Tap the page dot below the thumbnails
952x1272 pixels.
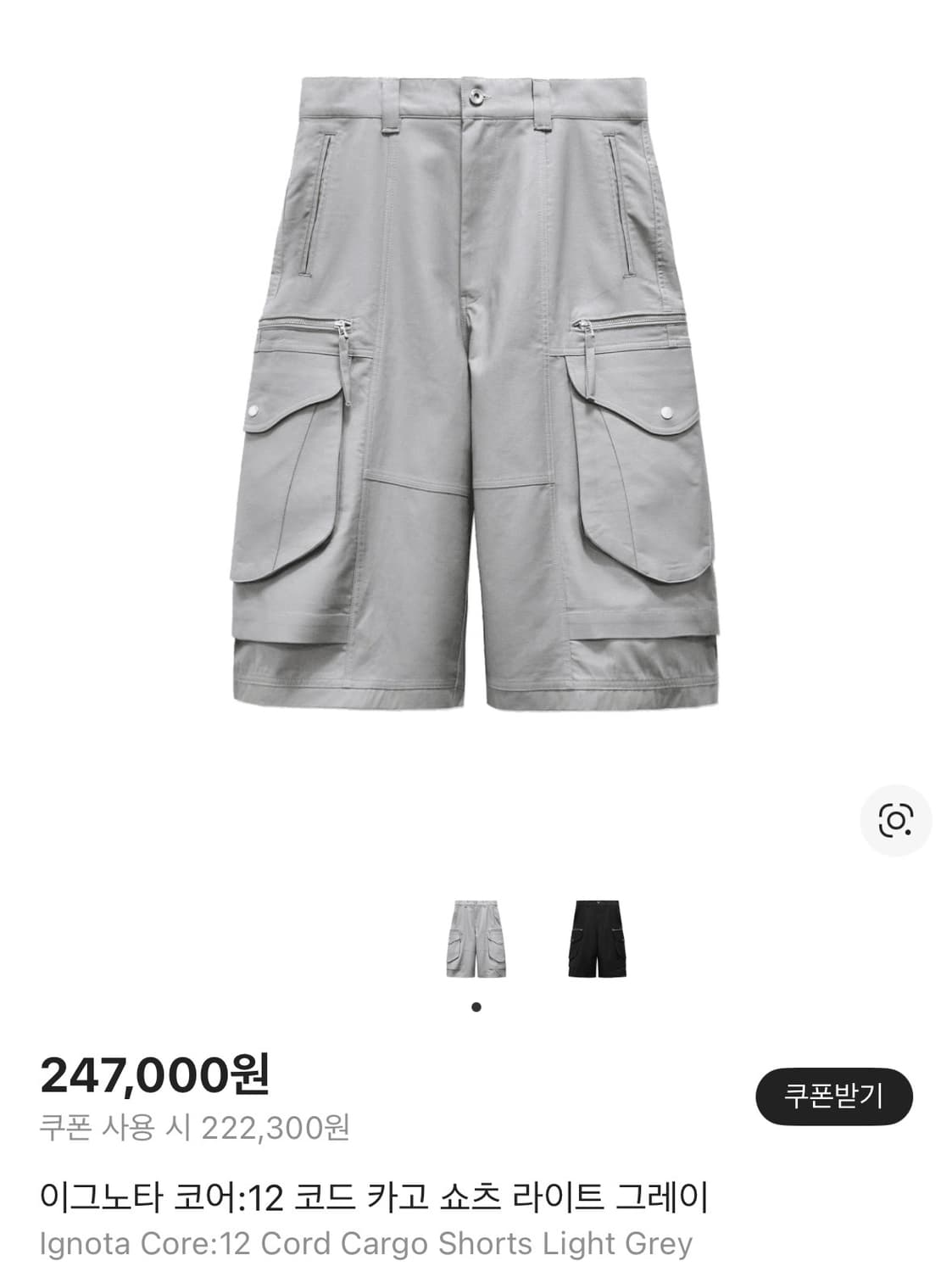pyautogui.click(x=477, y=1007)
